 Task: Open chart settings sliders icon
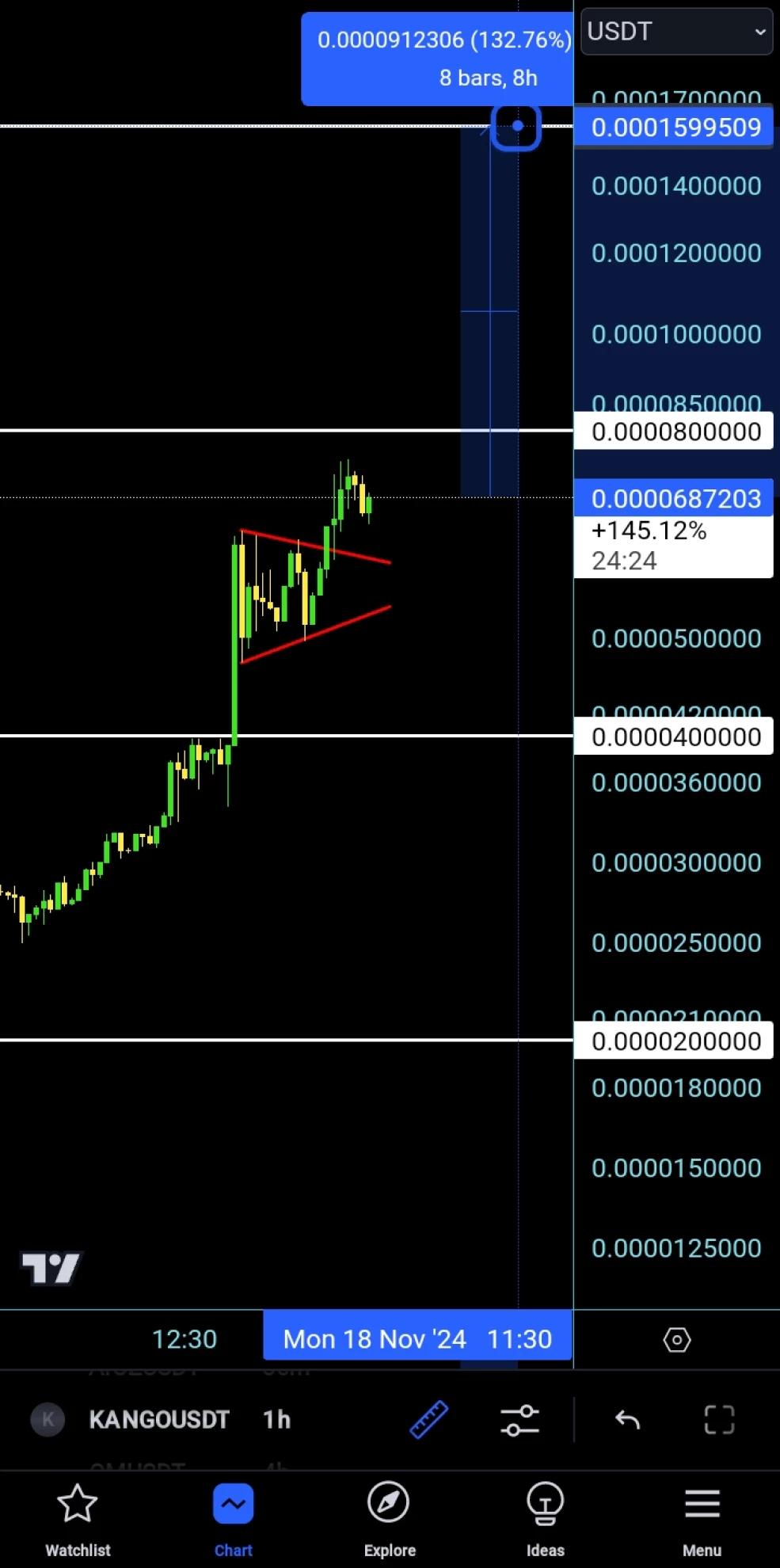(x=519, y=1419)
